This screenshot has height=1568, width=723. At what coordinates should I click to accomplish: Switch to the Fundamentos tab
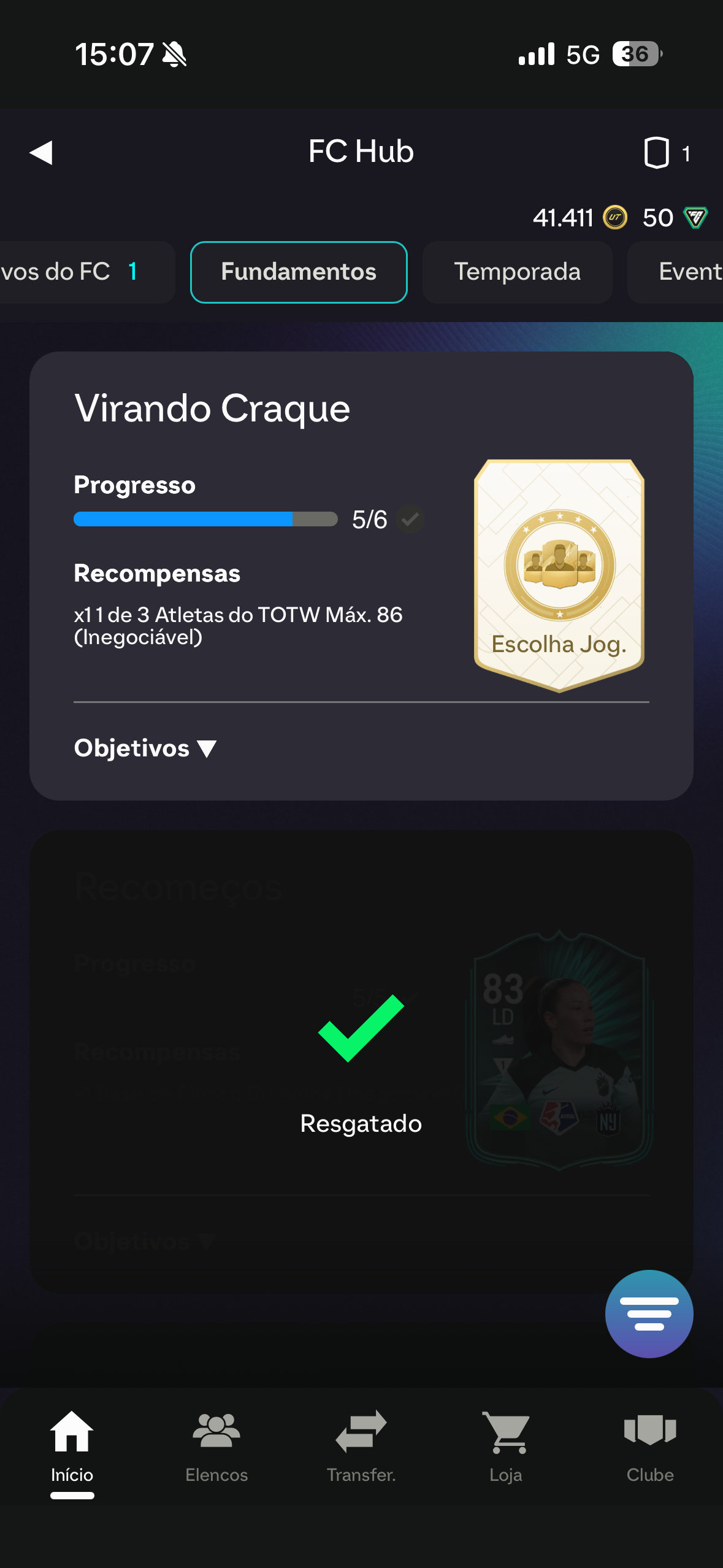point(299,272)
